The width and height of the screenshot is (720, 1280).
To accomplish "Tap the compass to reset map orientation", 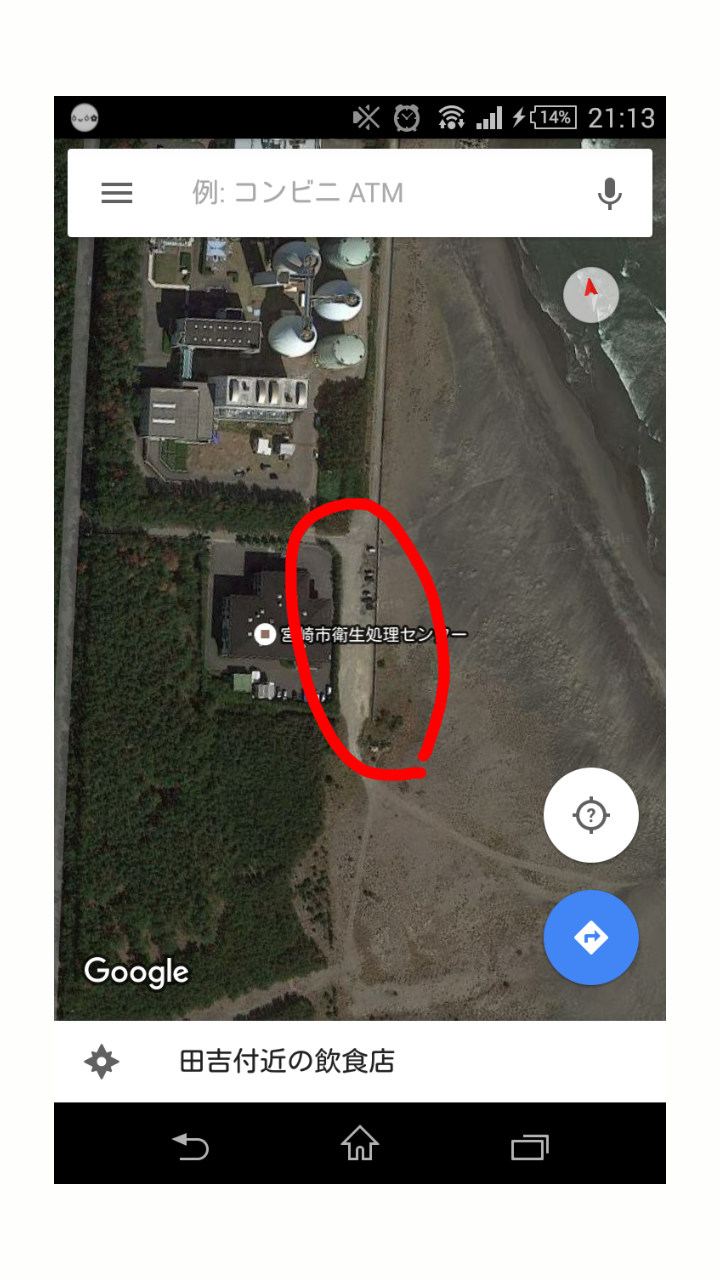I will tap(591, 294).
